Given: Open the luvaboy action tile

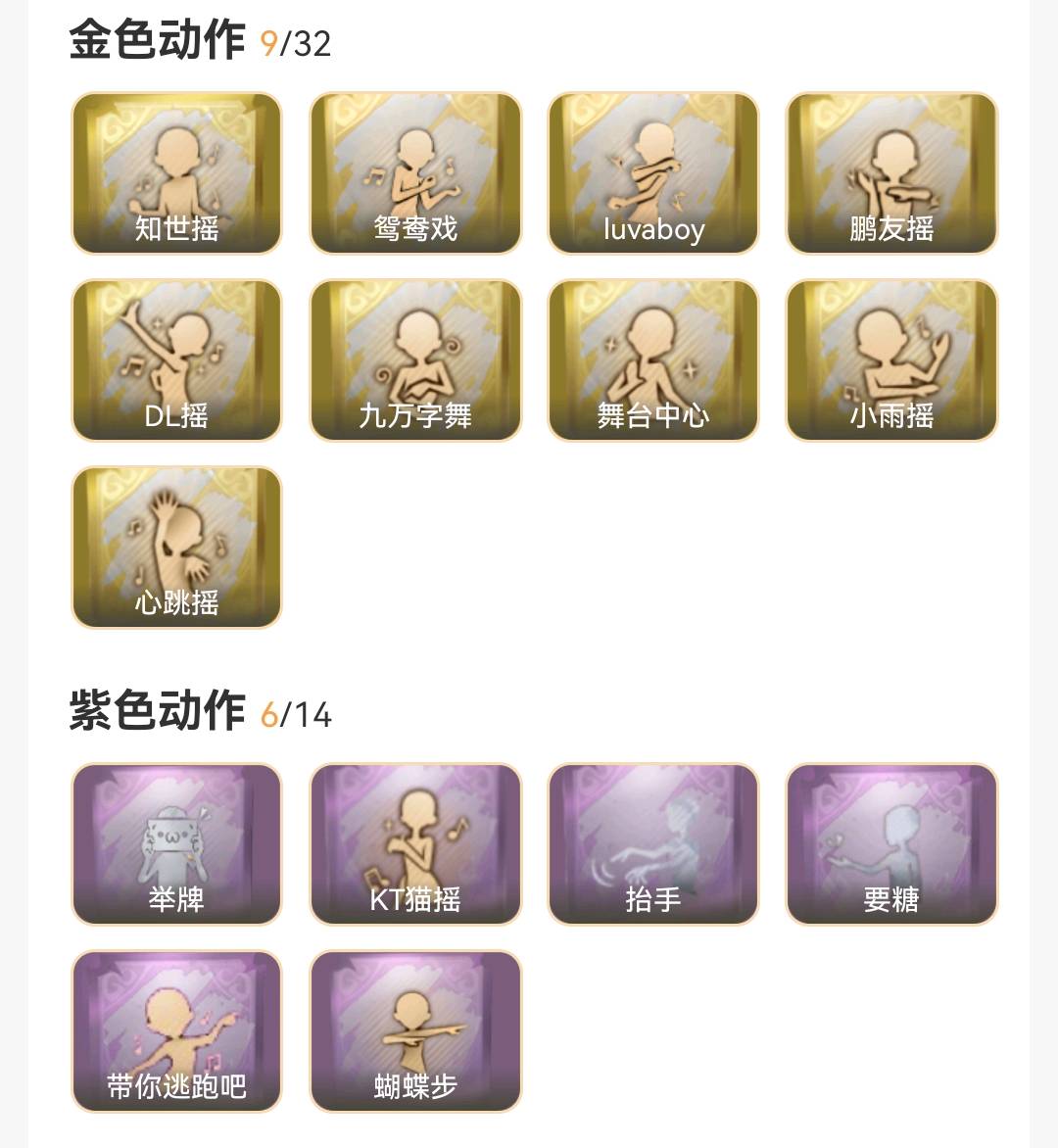Looking at the screenshot, I should (653, 172).
